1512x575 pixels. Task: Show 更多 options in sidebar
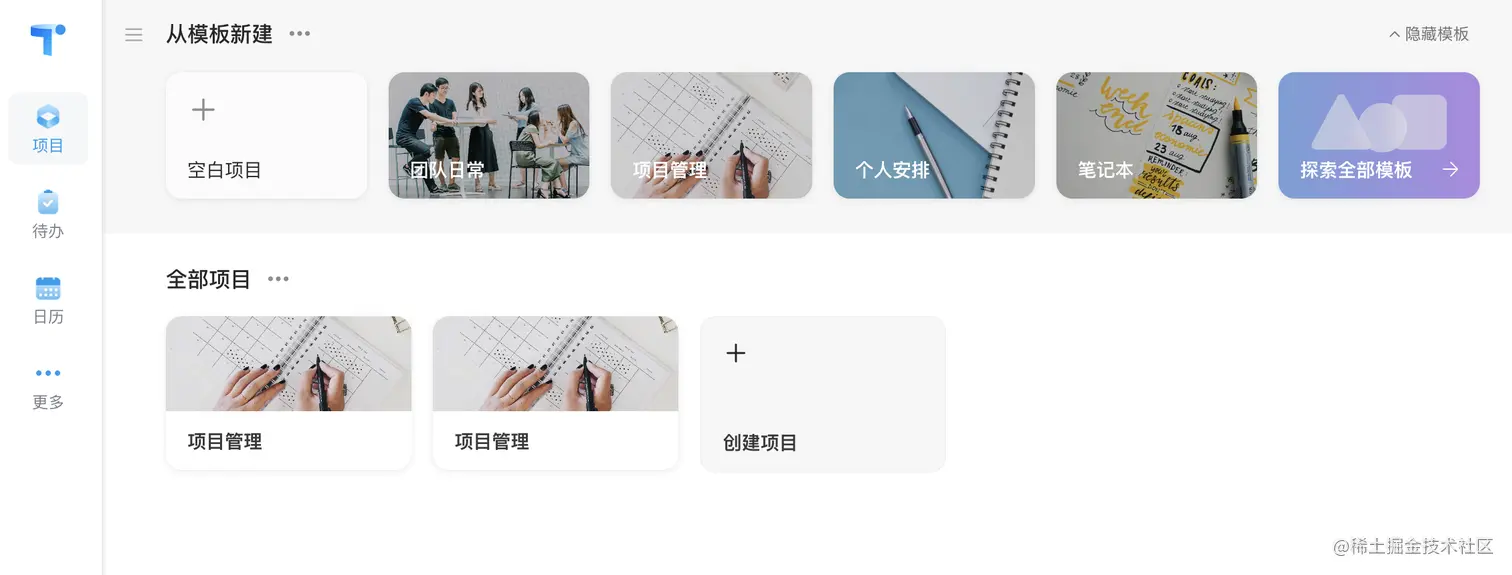pos(48,386)
